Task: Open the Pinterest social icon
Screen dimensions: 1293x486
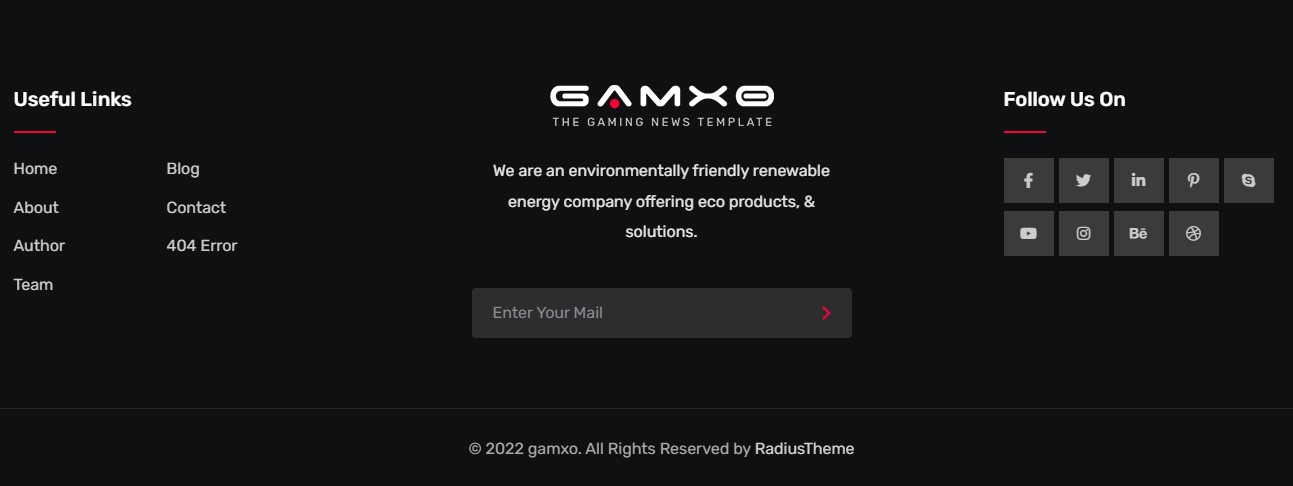Action: [1193, 181]
